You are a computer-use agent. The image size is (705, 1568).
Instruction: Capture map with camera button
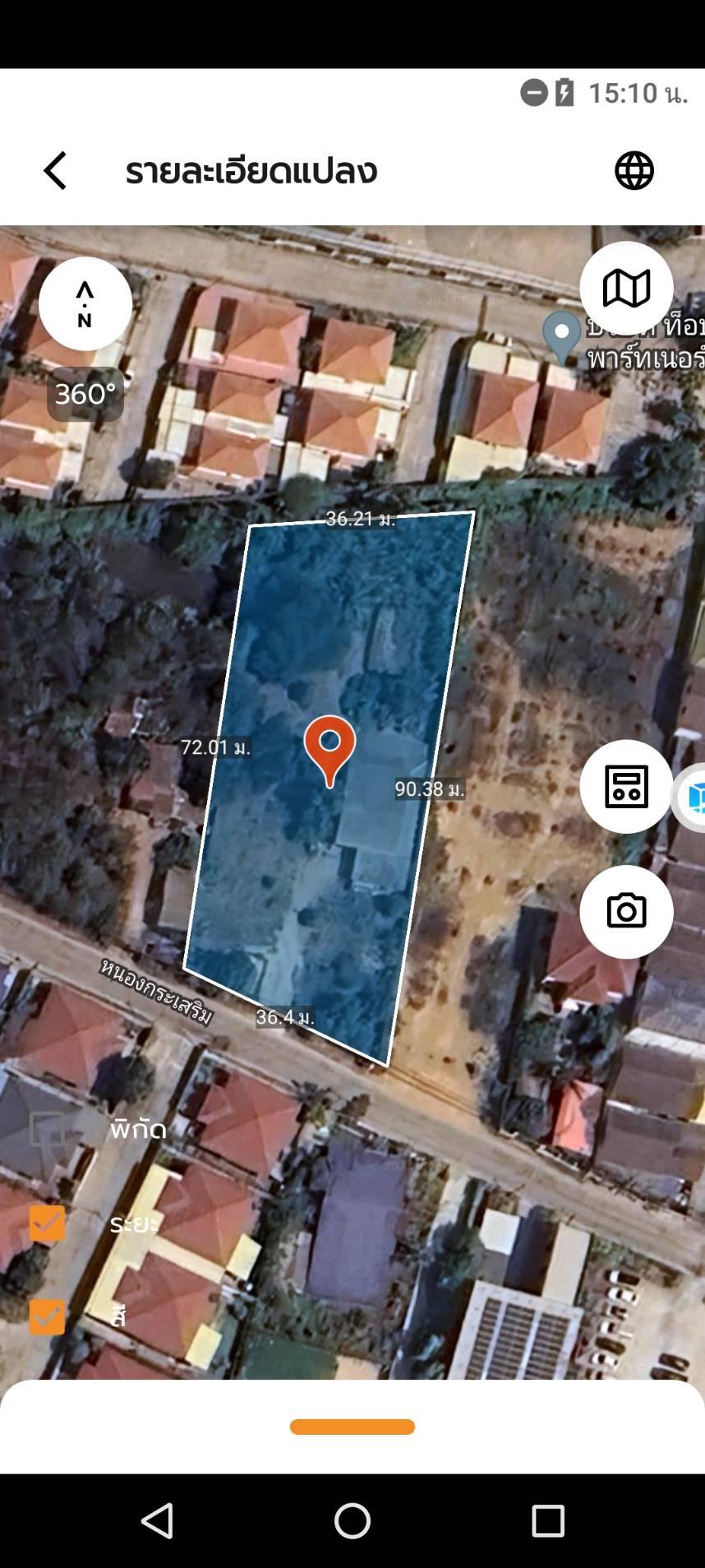pyautogui.click(x=626, y=912)
